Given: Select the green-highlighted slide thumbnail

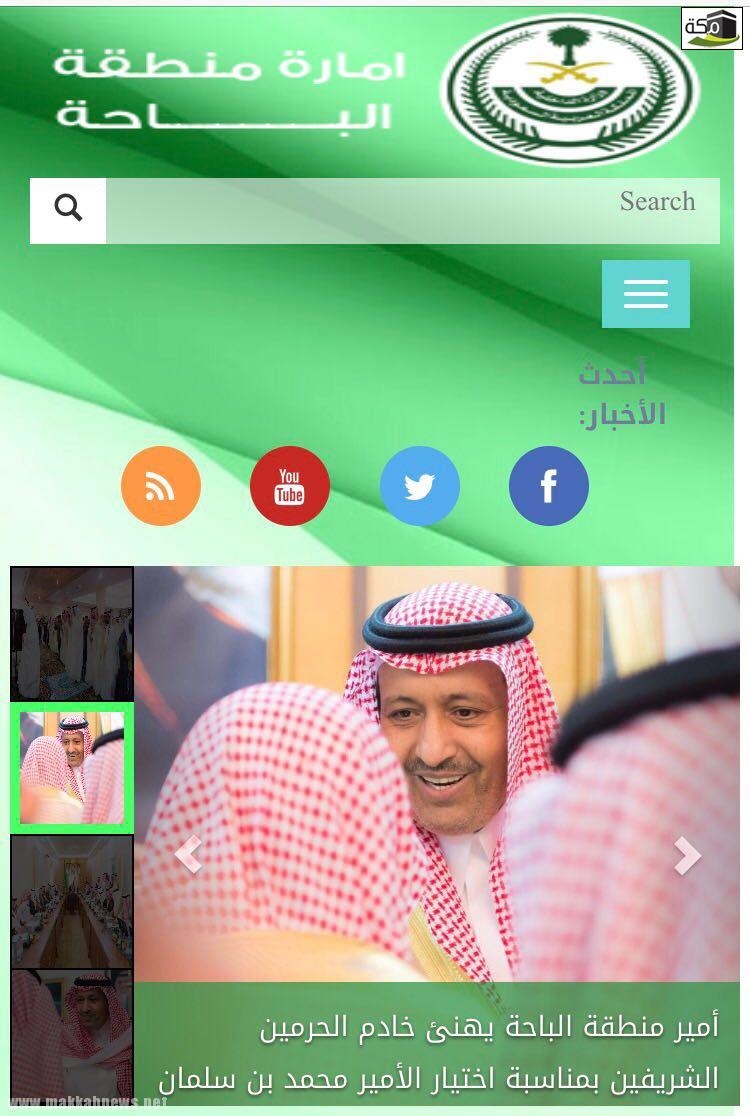Looking at the screenshot, I should (72, 768).
